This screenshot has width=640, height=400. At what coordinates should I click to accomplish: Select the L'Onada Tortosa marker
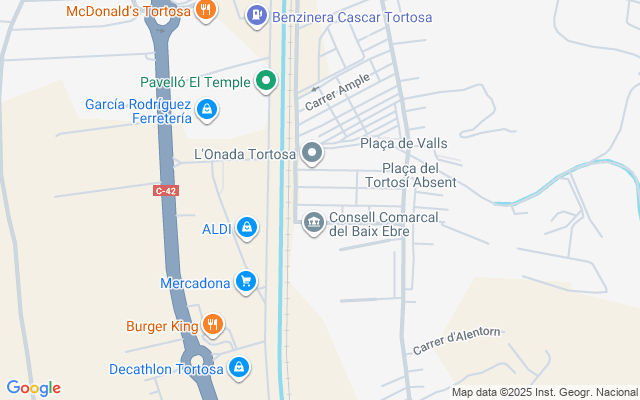point(312,153)
